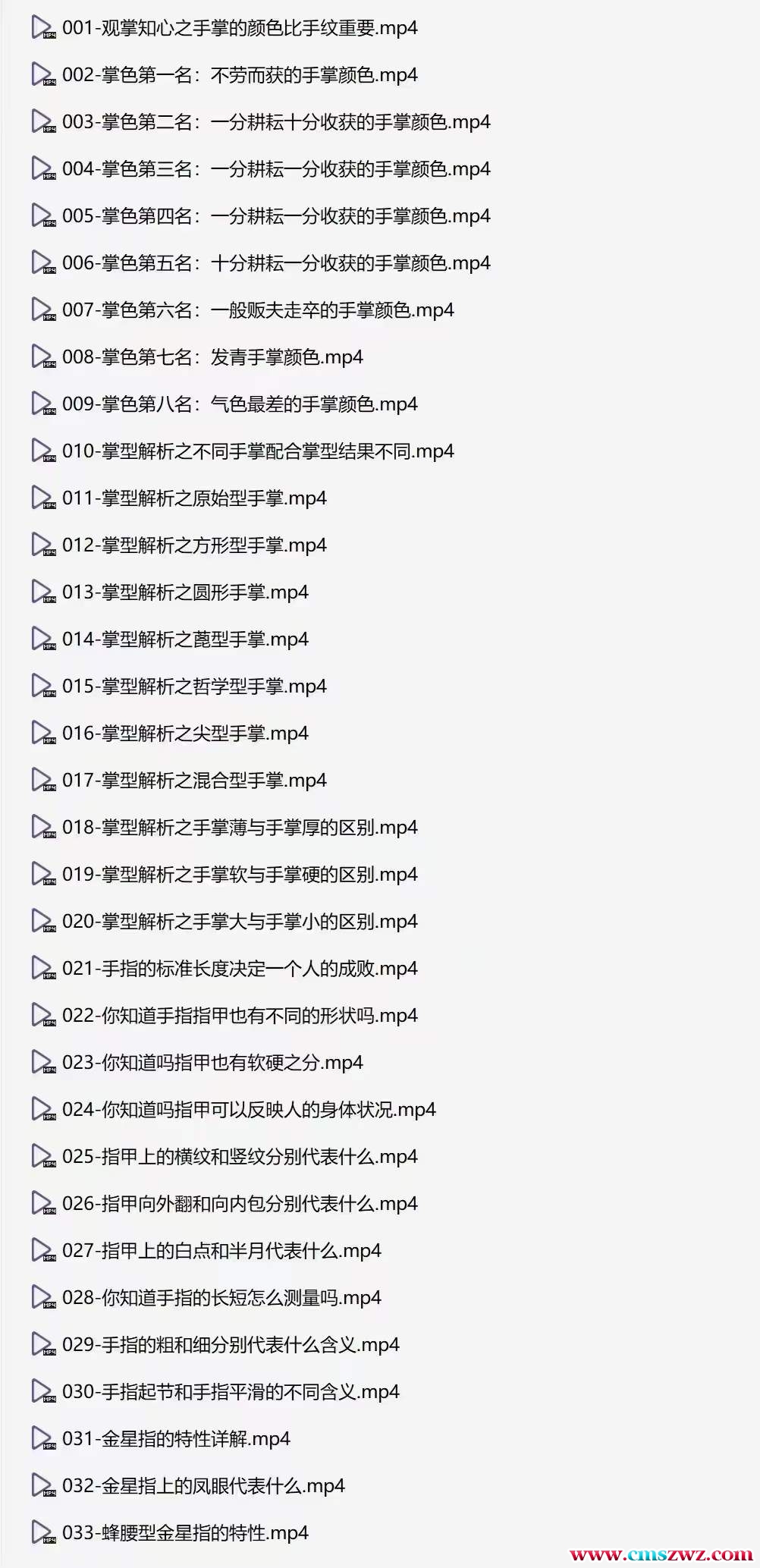This screenshot has width=760, height=1568.
Task: Select the 005-掌色第四名 video
Action: point(275,216)
